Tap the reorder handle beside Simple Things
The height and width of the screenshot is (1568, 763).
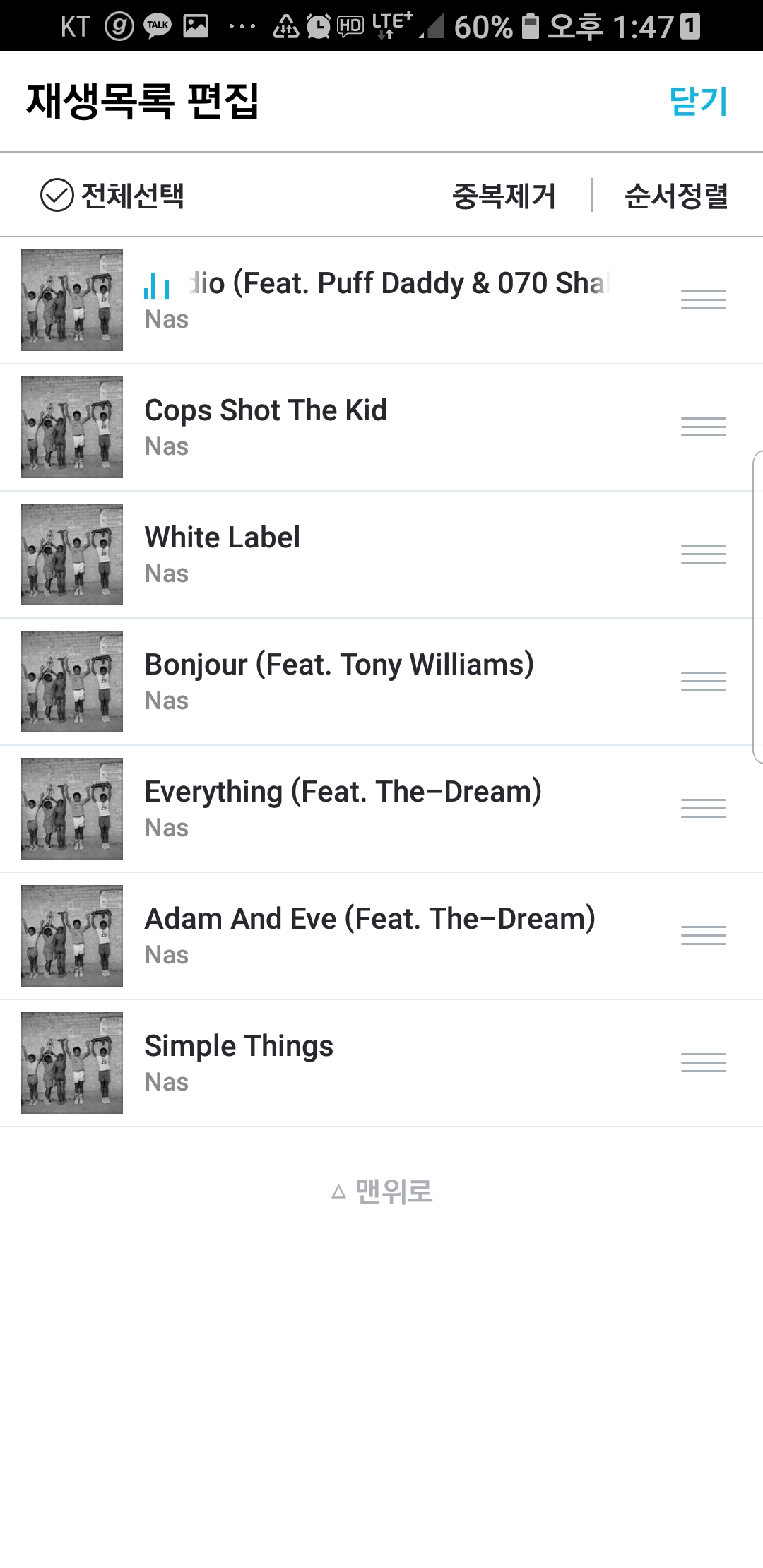(x=703, y=1063)
